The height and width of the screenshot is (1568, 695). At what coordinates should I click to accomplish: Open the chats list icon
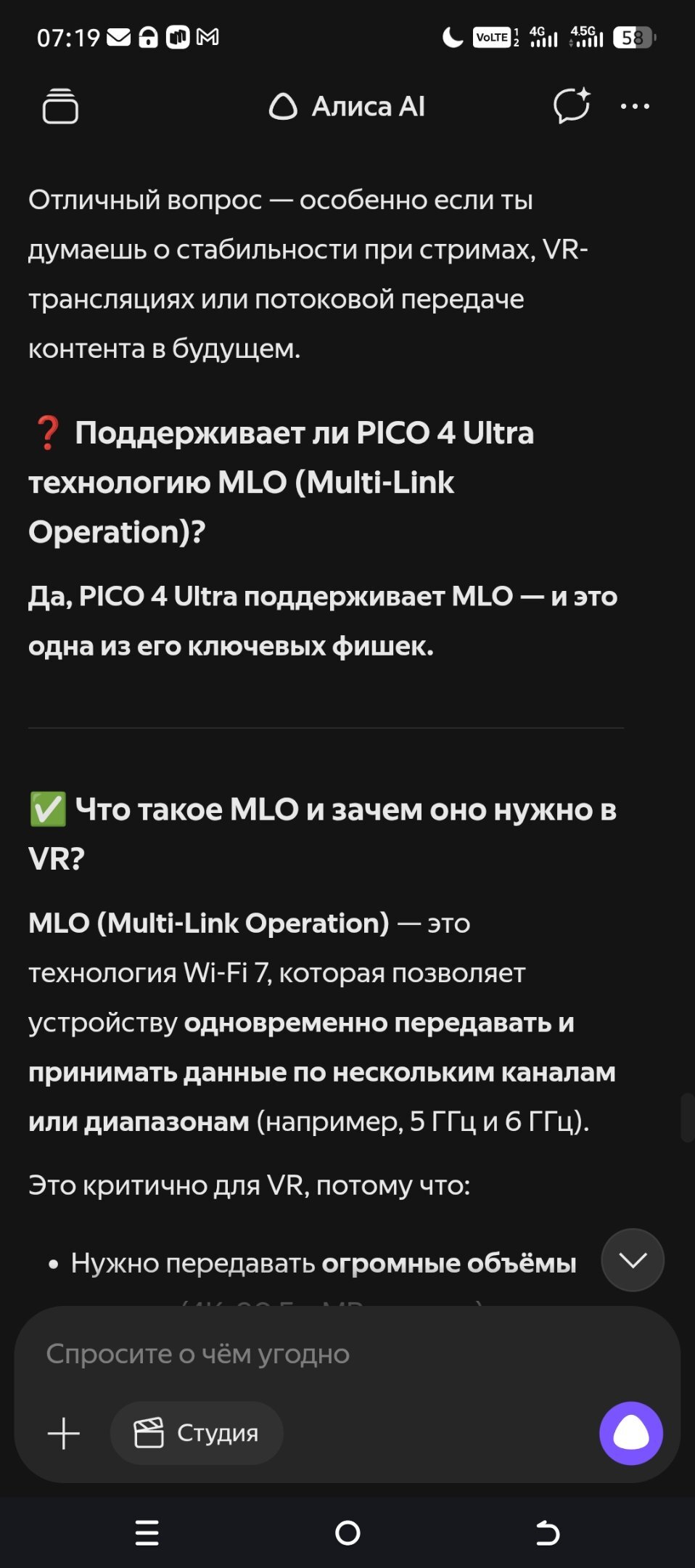pos(60,107)
